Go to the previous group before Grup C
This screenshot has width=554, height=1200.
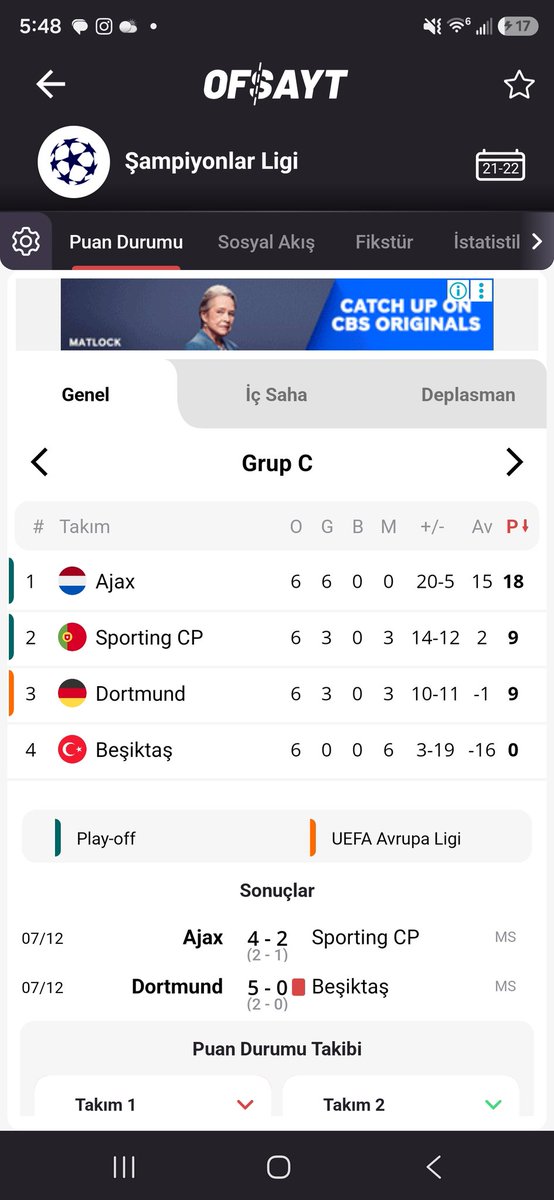pyautogui.click(x=39, y=462)
